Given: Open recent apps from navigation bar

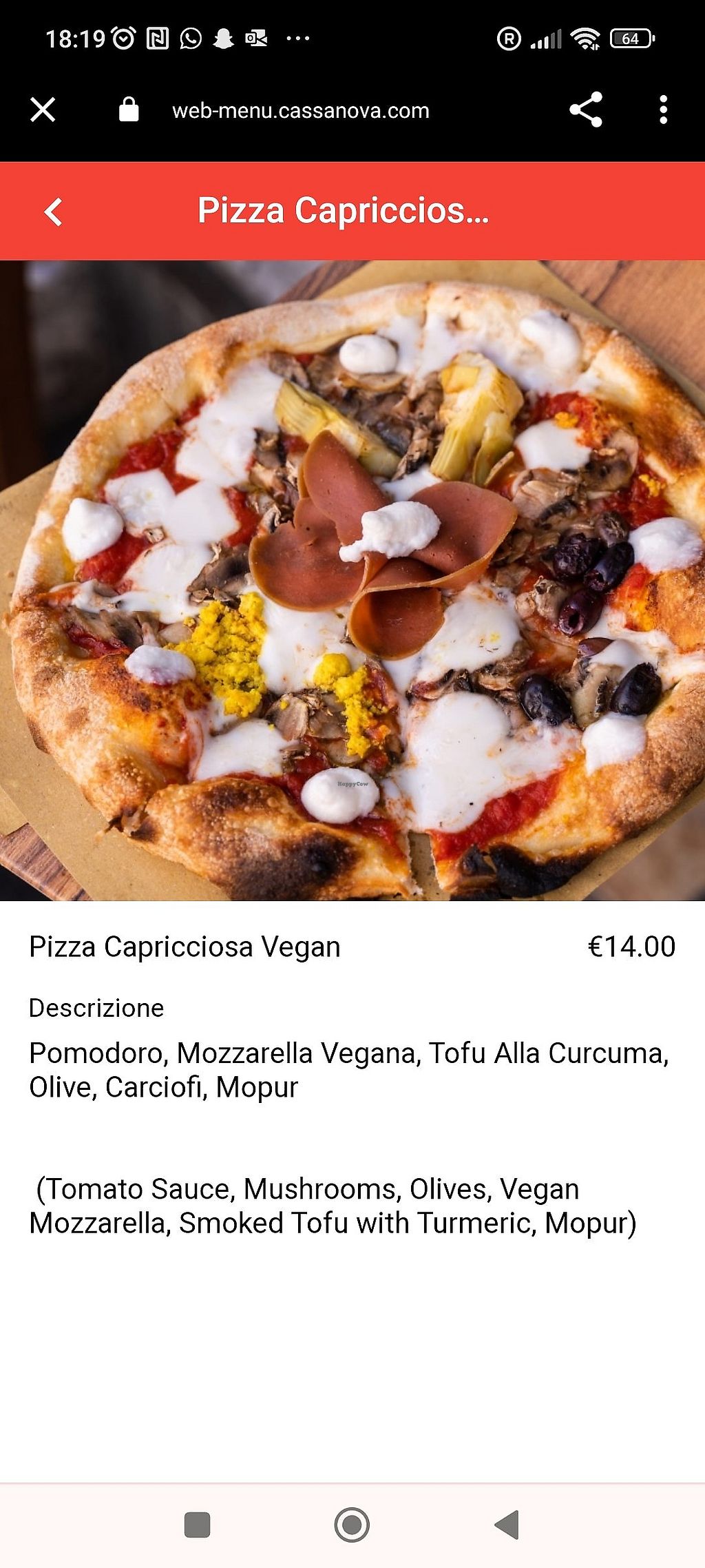Looking at the screenshot, I should click(x=198, y=1525).
